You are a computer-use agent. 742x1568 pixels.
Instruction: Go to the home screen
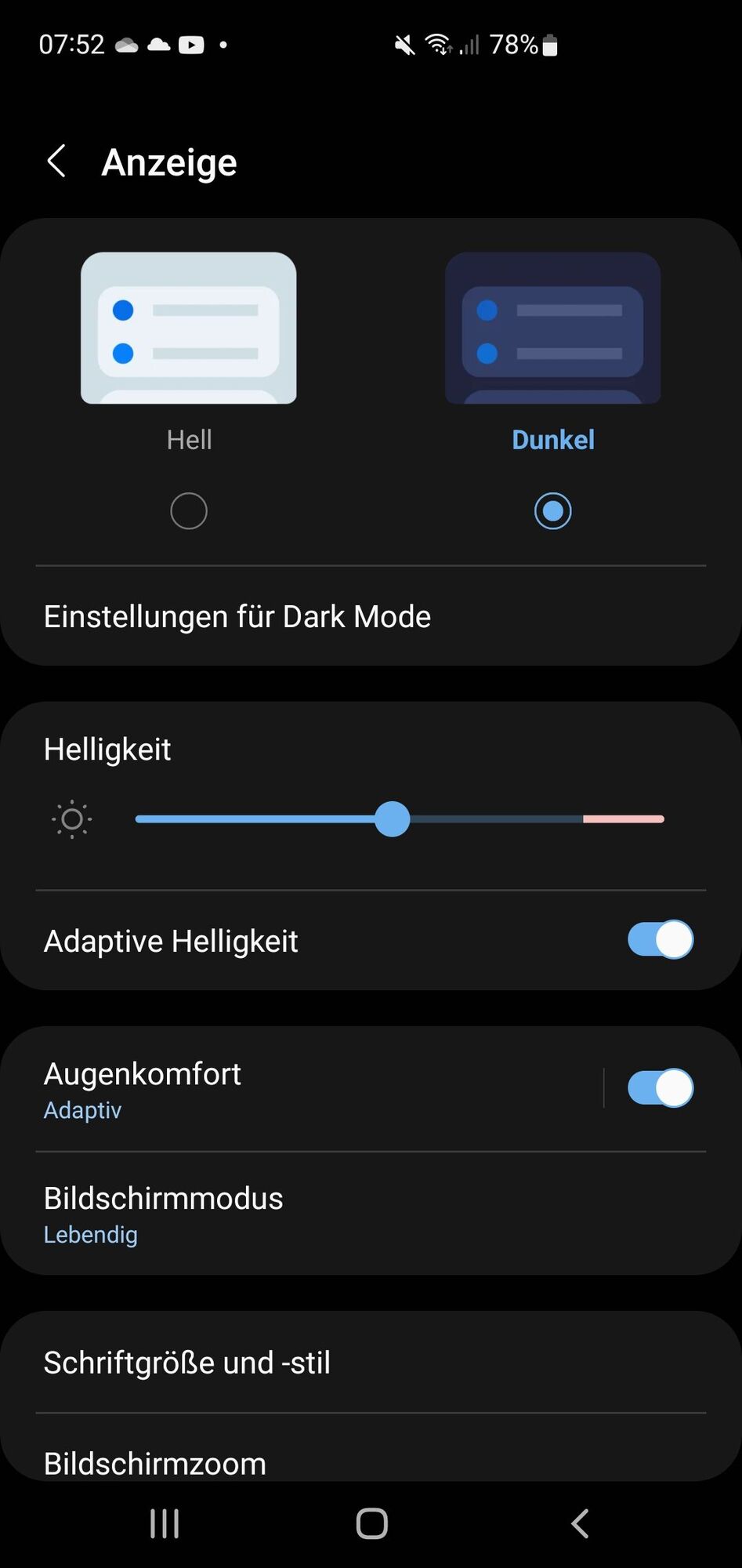371,1524
